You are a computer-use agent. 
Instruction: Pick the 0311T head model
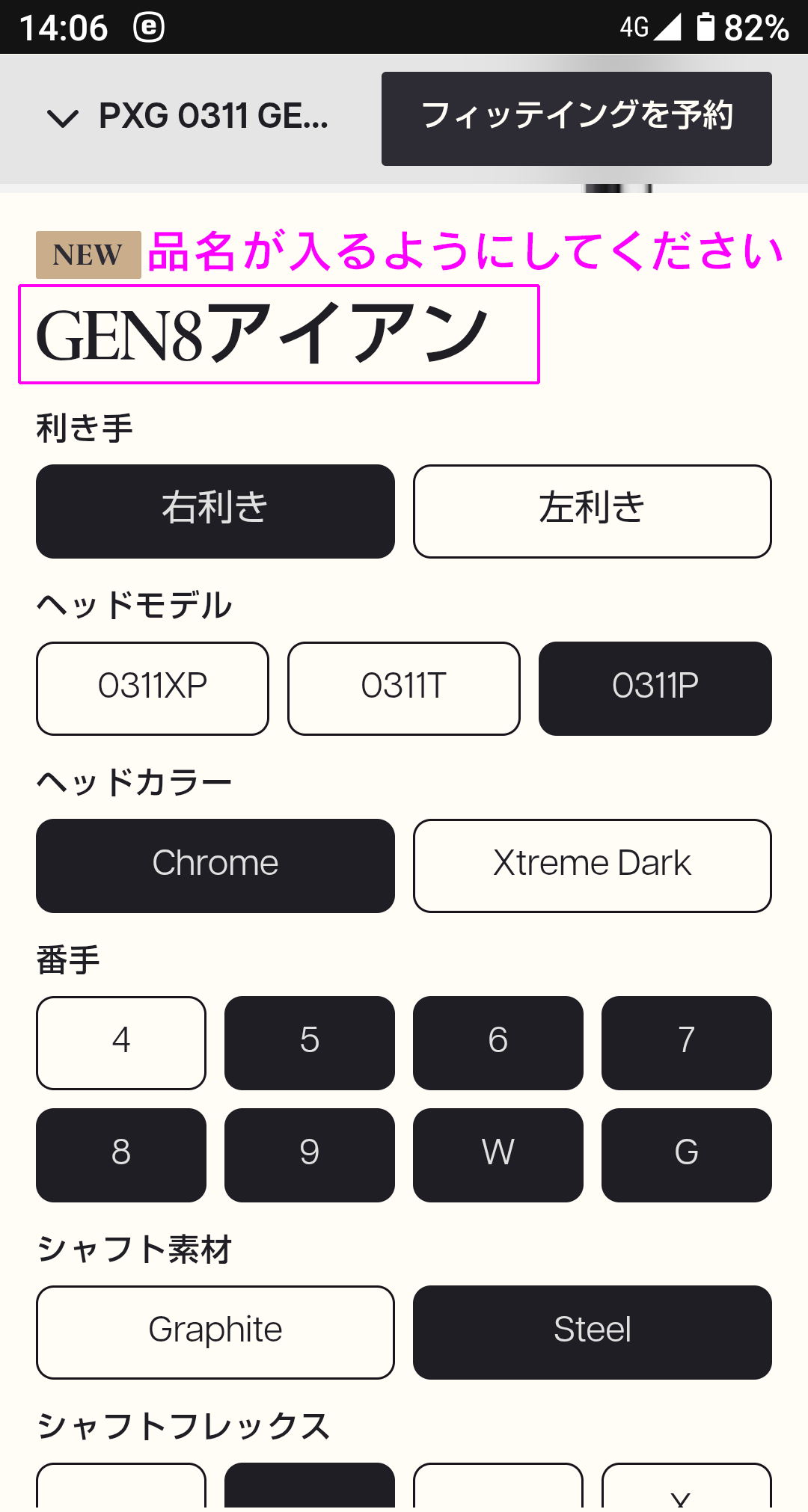pos(404,688)
